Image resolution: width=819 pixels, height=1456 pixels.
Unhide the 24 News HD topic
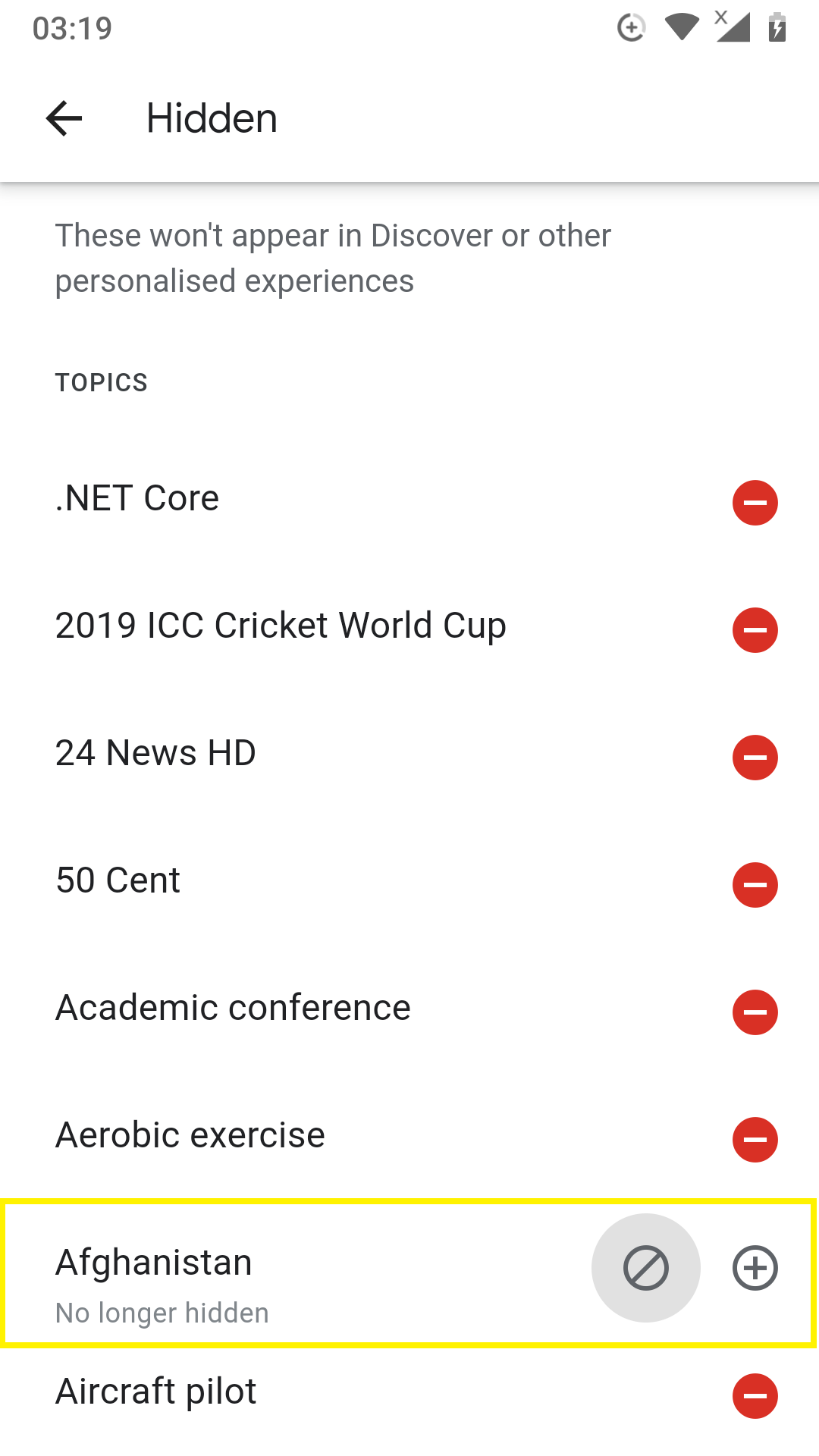(755, 757)
